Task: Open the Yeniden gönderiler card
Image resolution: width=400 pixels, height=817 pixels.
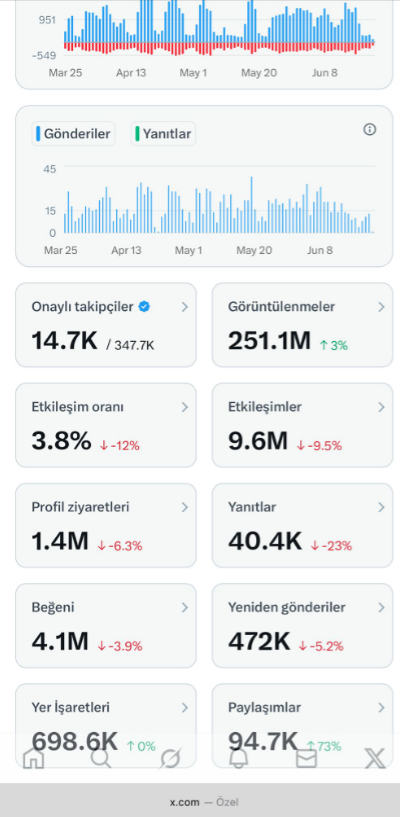Action: pyautogui.click(x=302, y=625)
